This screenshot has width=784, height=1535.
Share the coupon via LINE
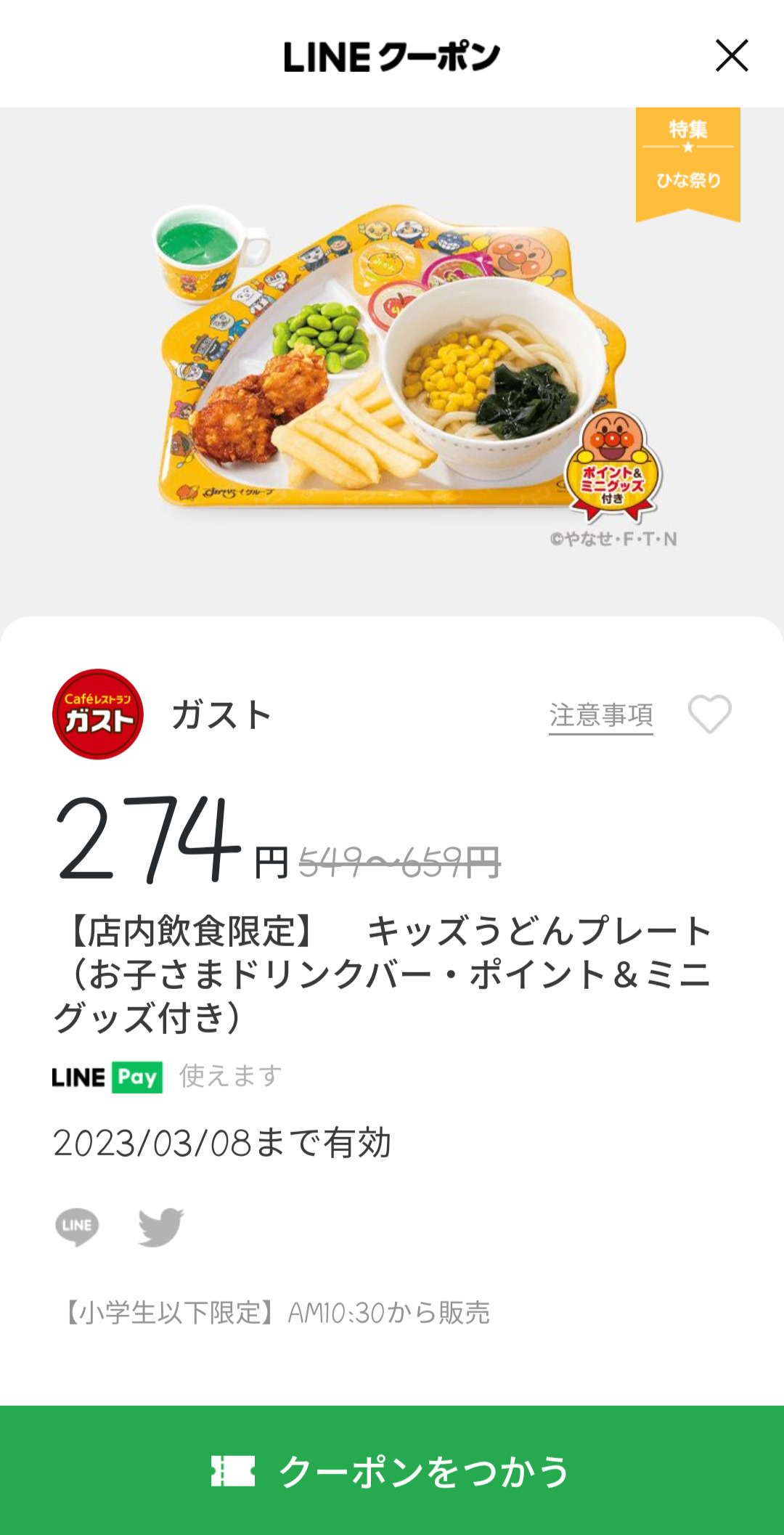coord(77,1226)
